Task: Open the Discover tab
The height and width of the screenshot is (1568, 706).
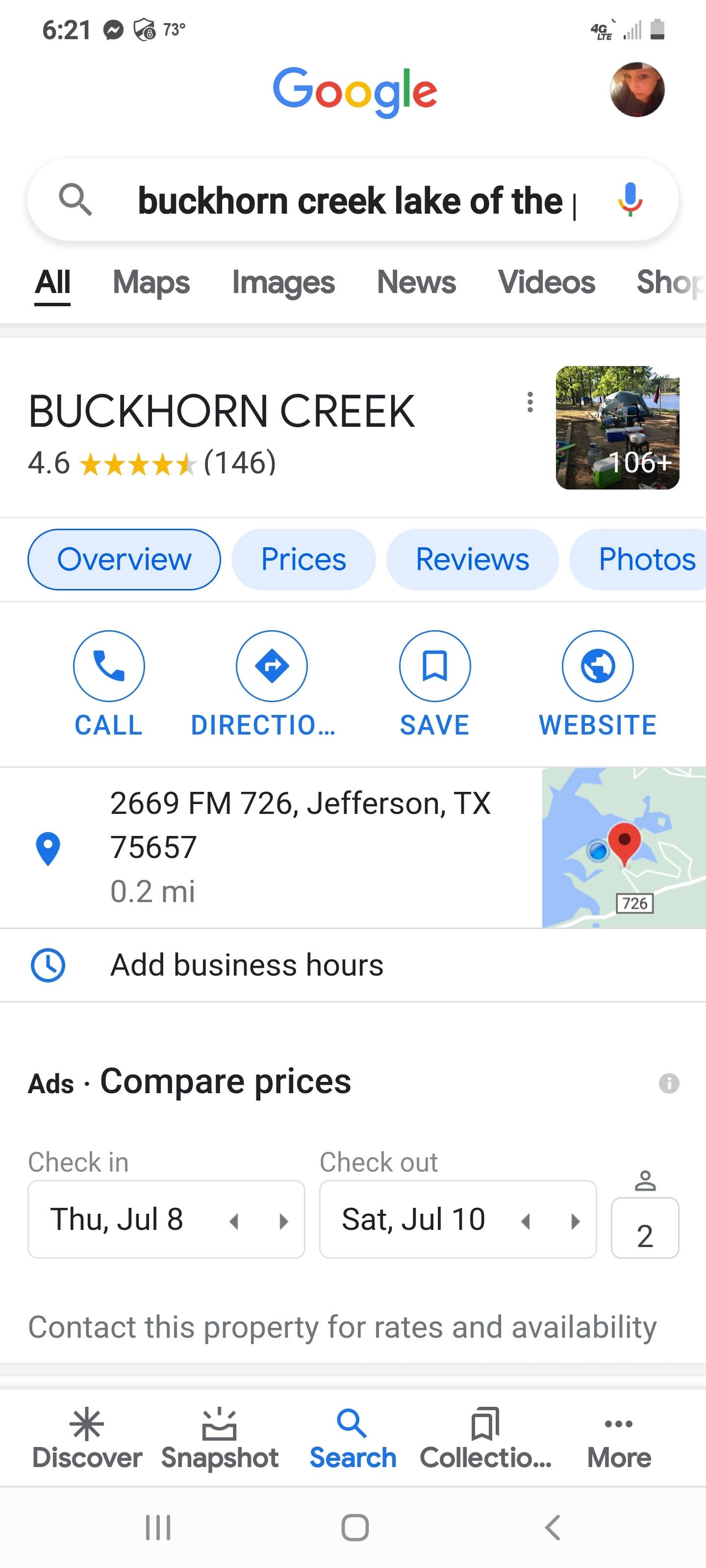Action: click(86, 1439)
